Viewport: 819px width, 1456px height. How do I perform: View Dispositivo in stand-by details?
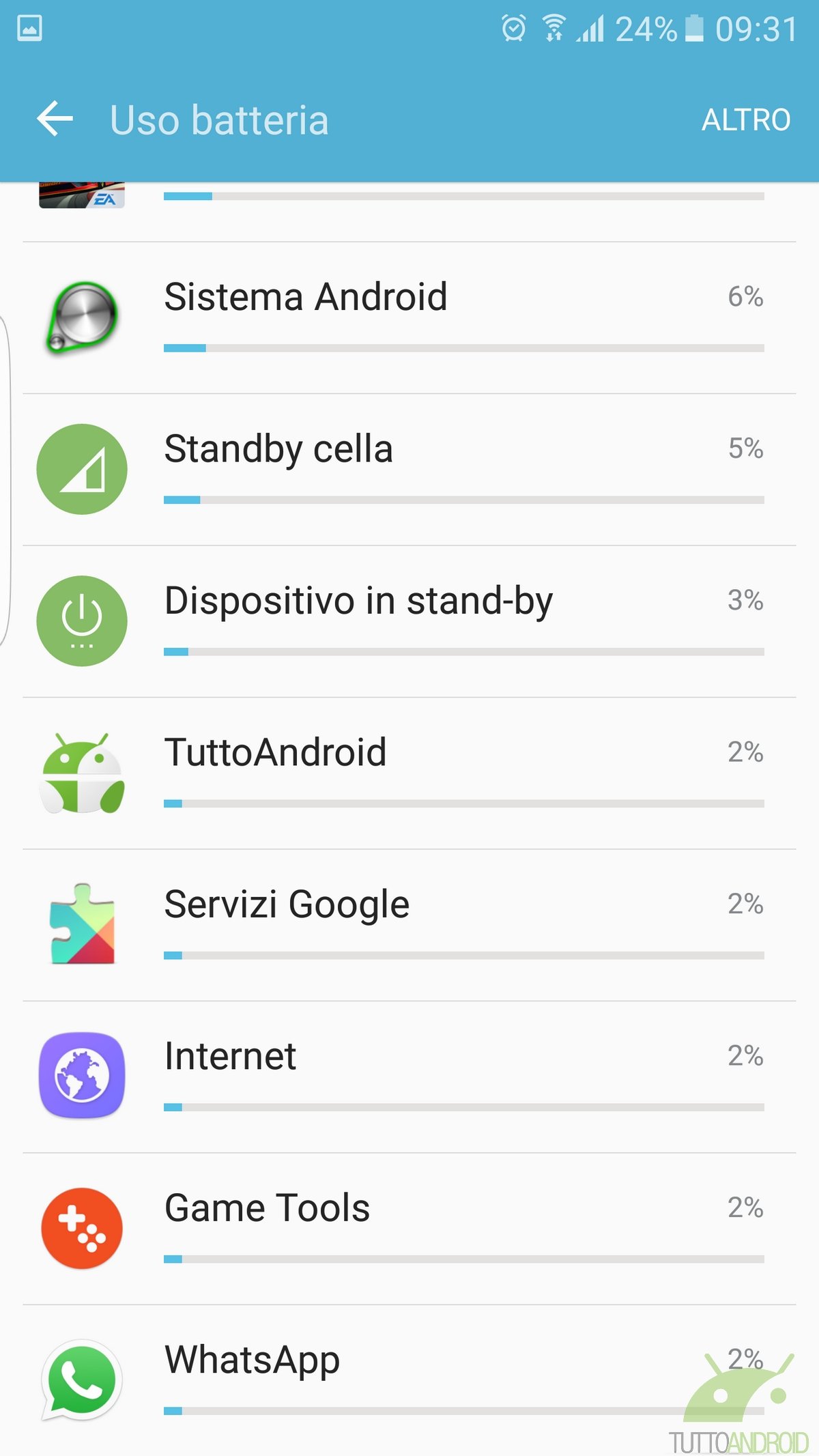point(409,621)
